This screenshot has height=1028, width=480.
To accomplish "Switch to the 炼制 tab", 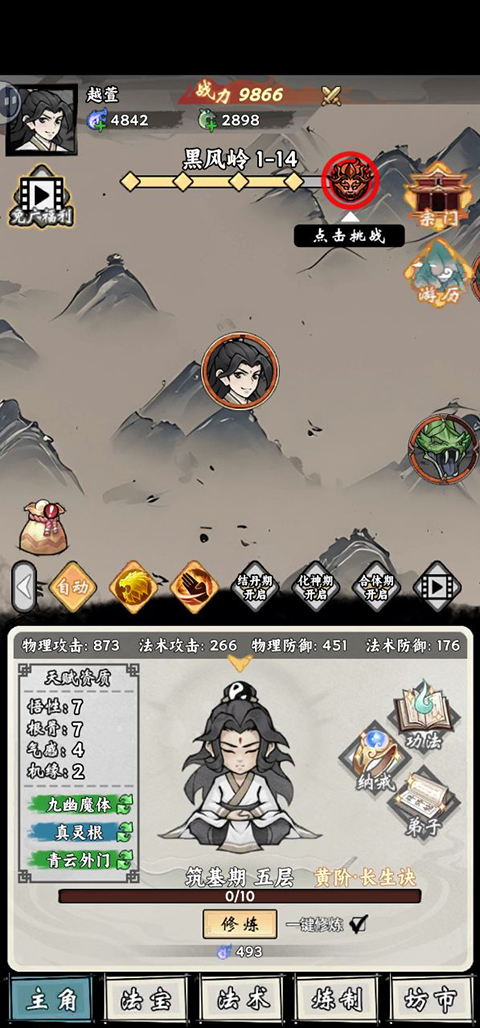I will [337, 1000].
